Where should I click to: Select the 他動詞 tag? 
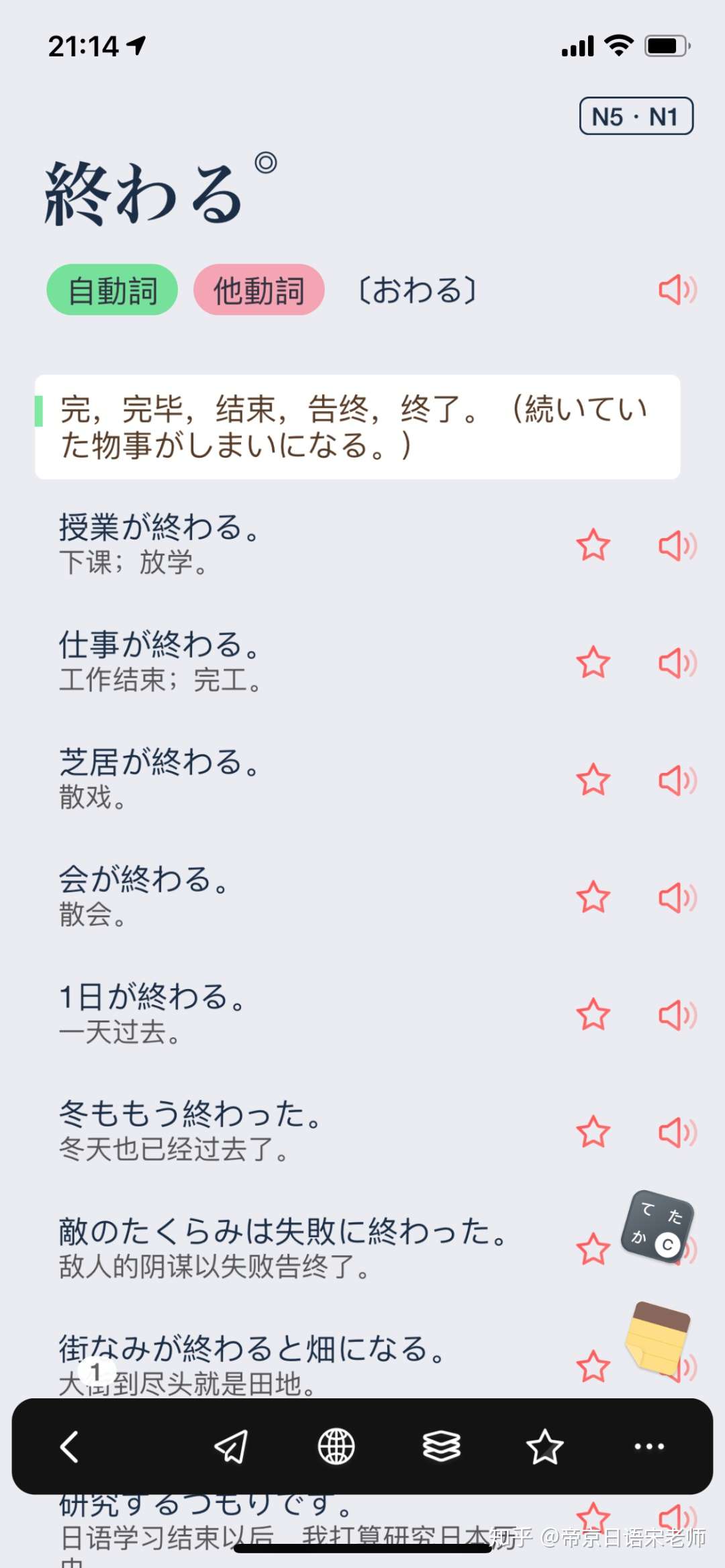click(258, 290)
